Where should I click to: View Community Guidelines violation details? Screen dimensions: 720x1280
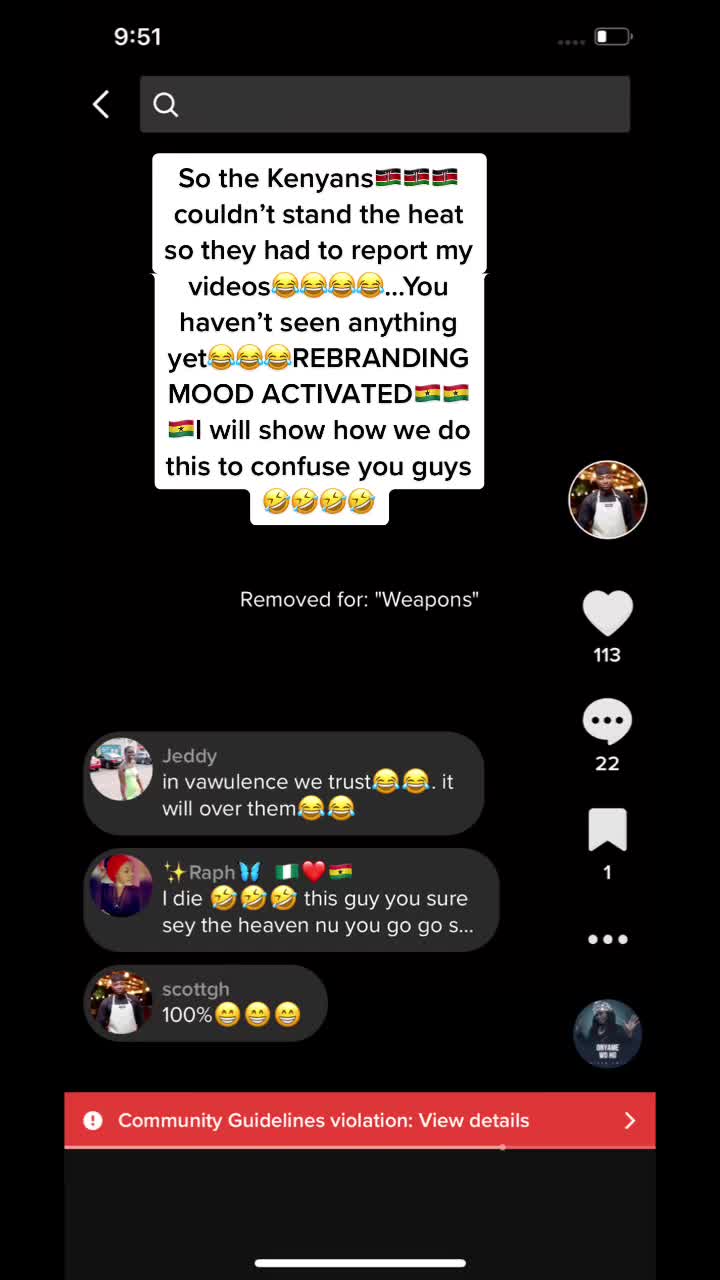[x=360, y=1120]
